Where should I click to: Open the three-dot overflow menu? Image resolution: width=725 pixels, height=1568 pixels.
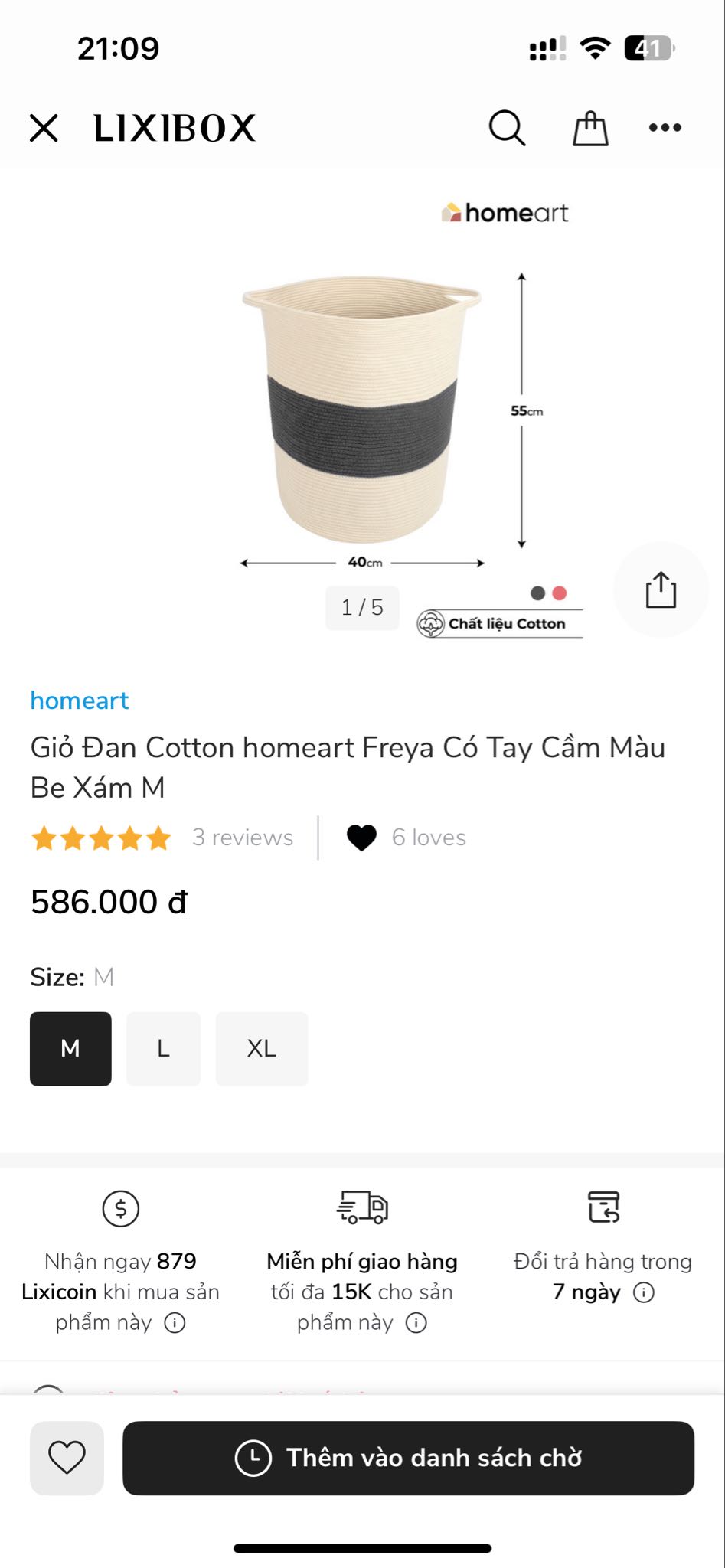click(665, 128)
